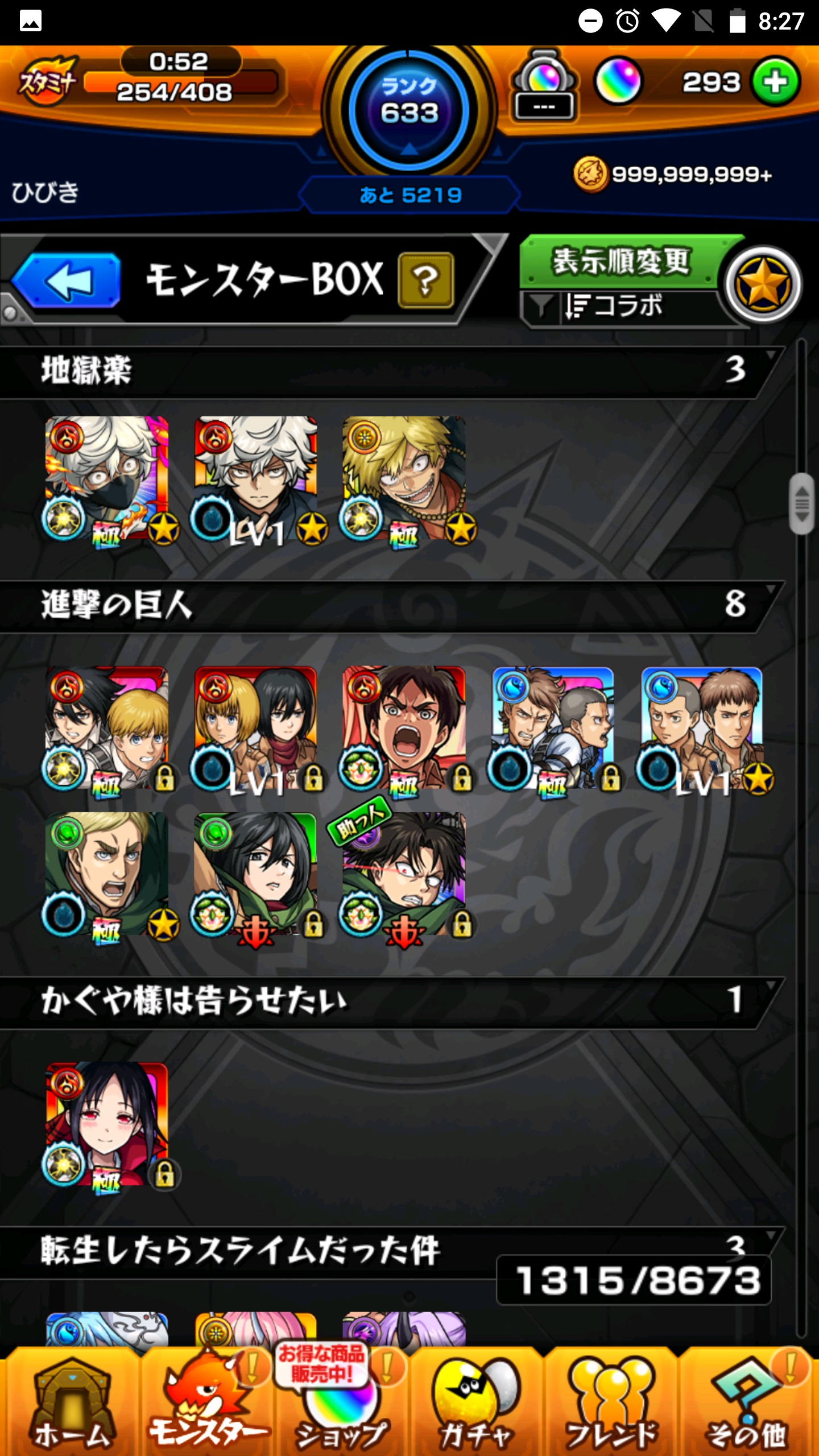Switch to the フレンド tab

(x=611, y=1405)
